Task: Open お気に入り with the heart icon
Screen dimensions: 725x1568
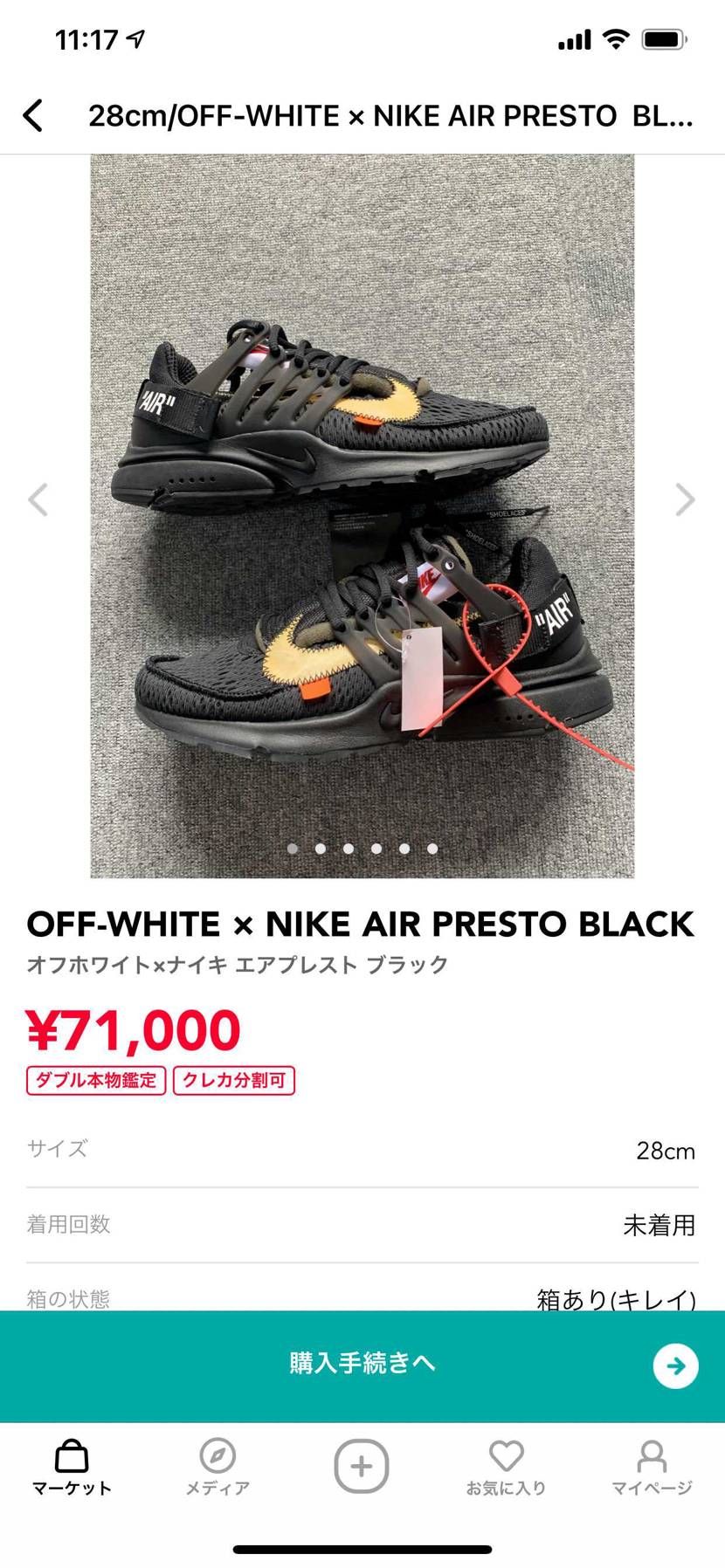Action: coord(507,1465)
